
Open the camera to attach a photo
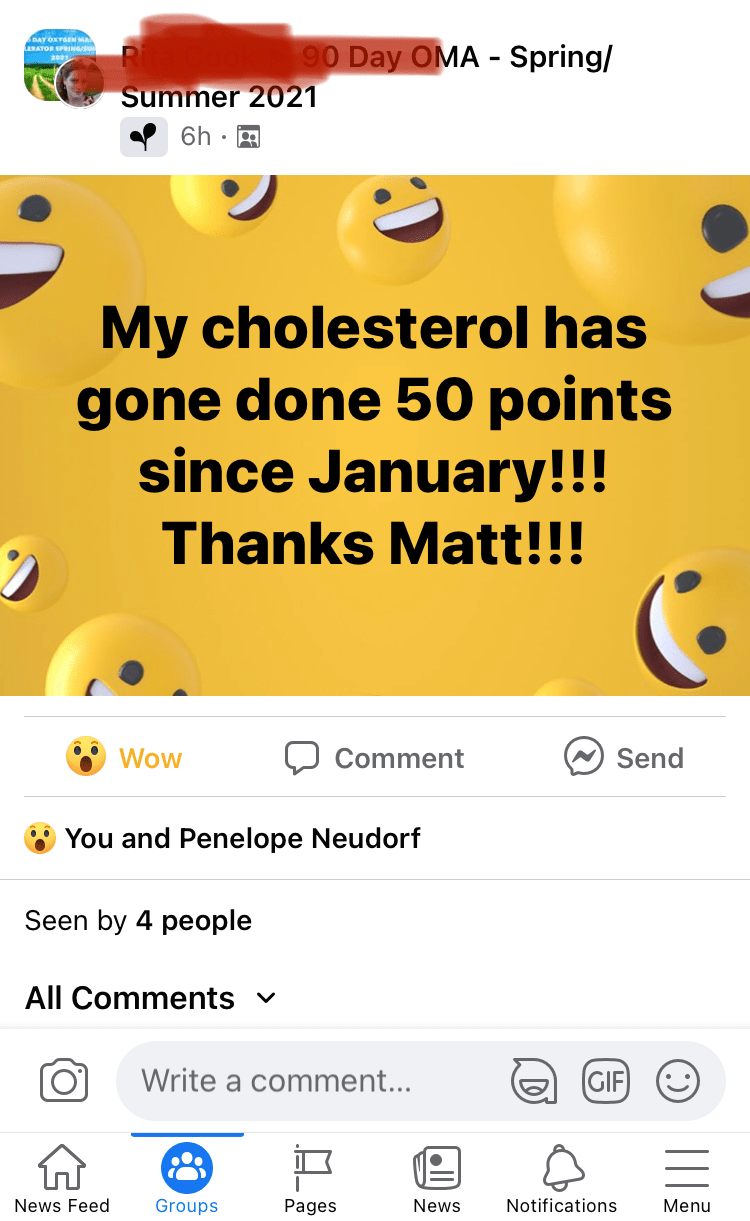[x=64, y=1081]
